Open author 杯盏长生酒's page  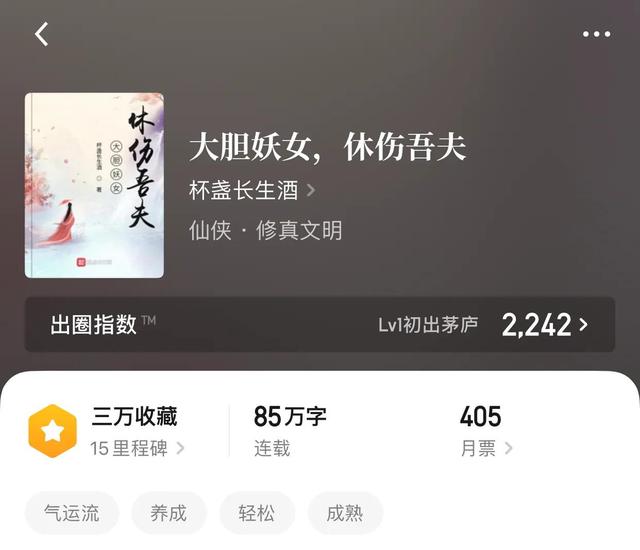point(252,190)
